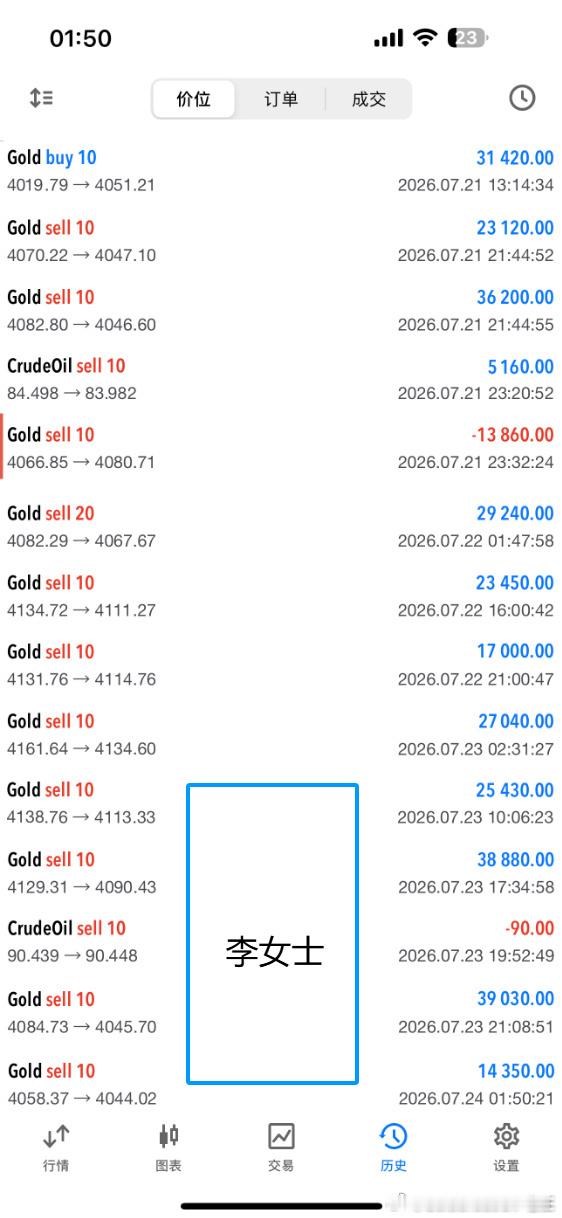Go to the 图表 tab
The height and width of the screenshot is (1218, 562).
[168, 1147]
